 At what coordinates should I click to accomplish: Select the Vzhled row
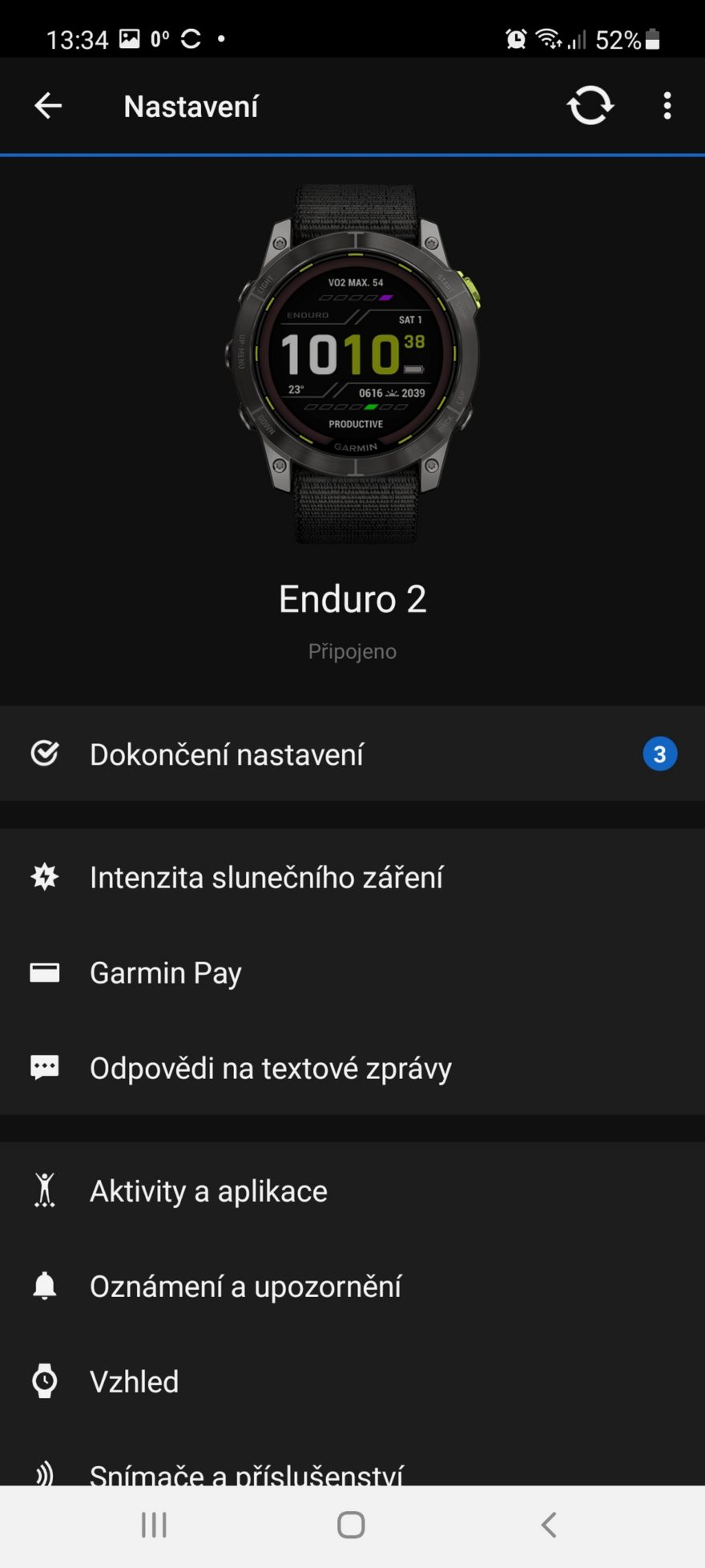click(x=352, y=1381)
